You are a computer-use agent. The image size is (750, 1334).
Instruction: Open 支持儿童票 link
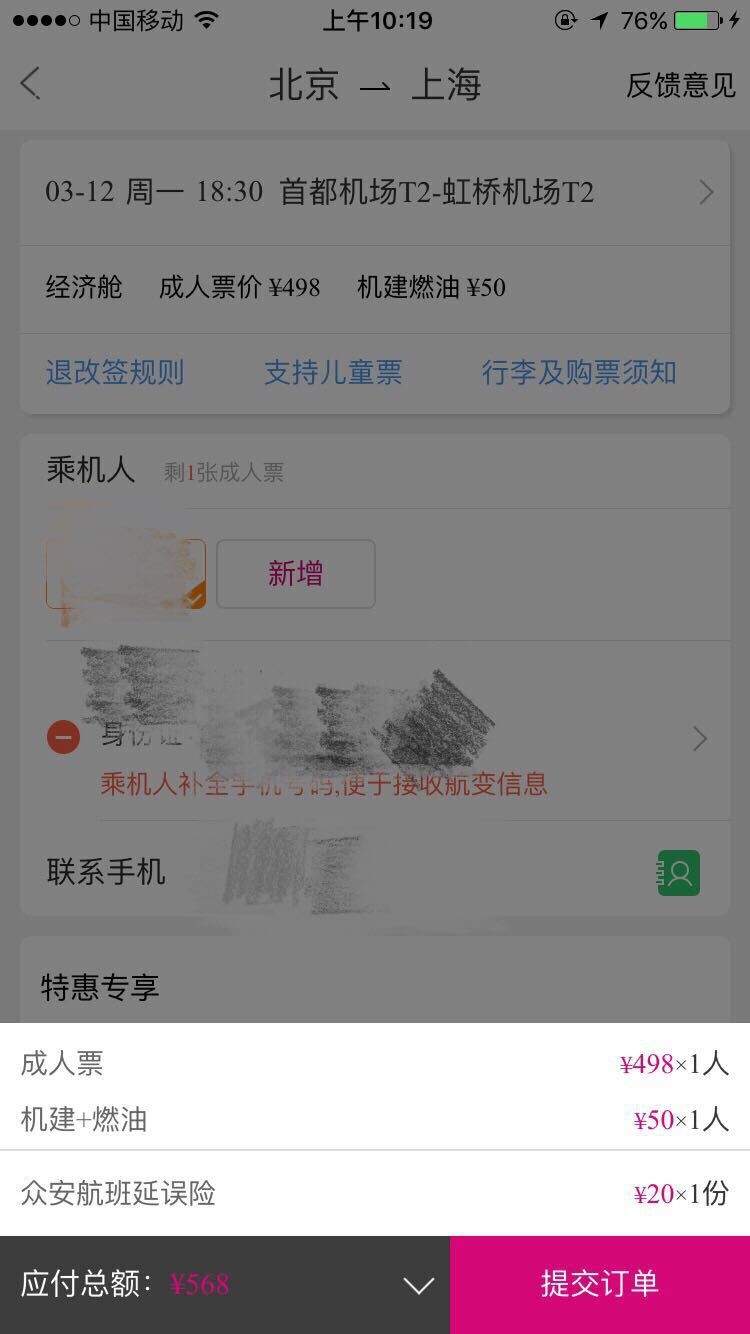pos(333,373)
